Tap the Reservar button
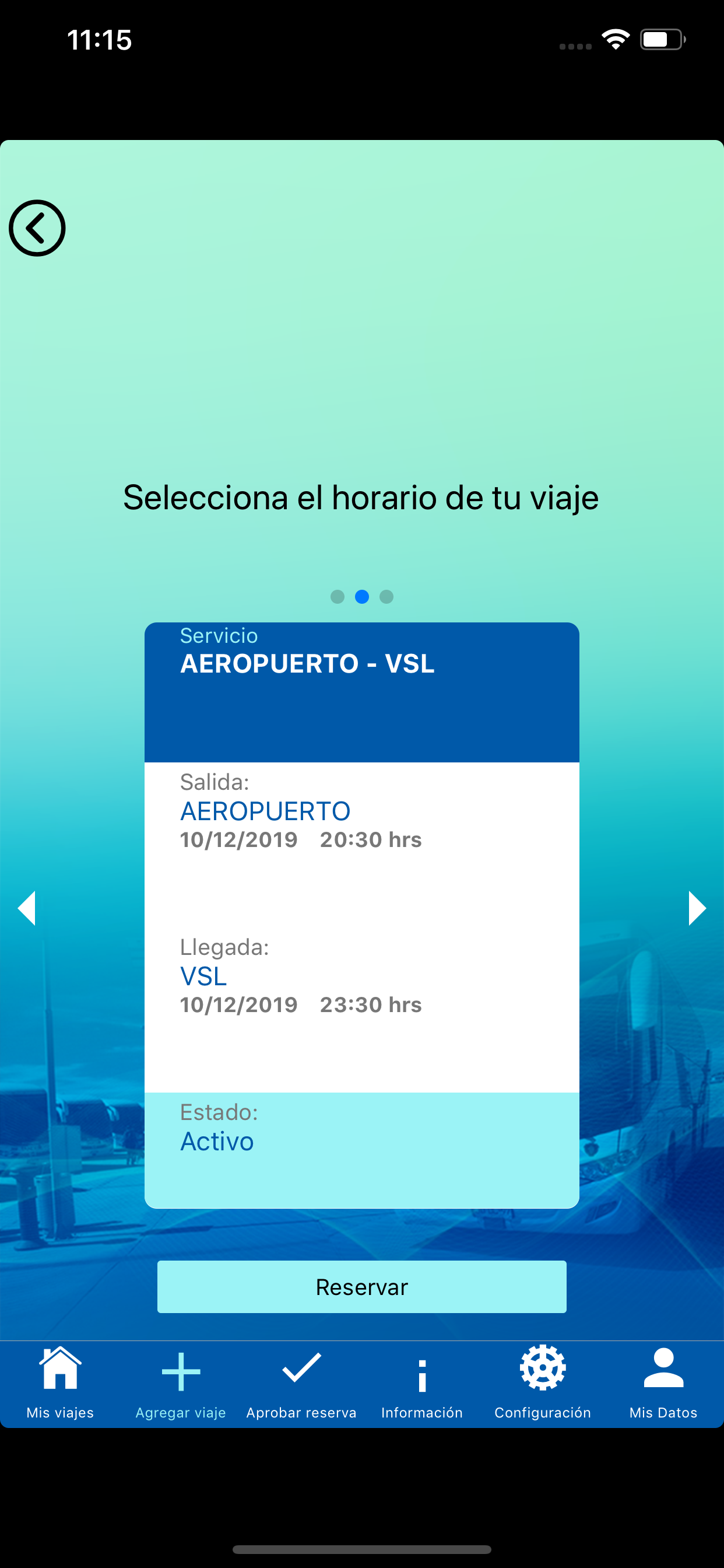This screenshot has width=724, height=1568. tap(362, 1287)
